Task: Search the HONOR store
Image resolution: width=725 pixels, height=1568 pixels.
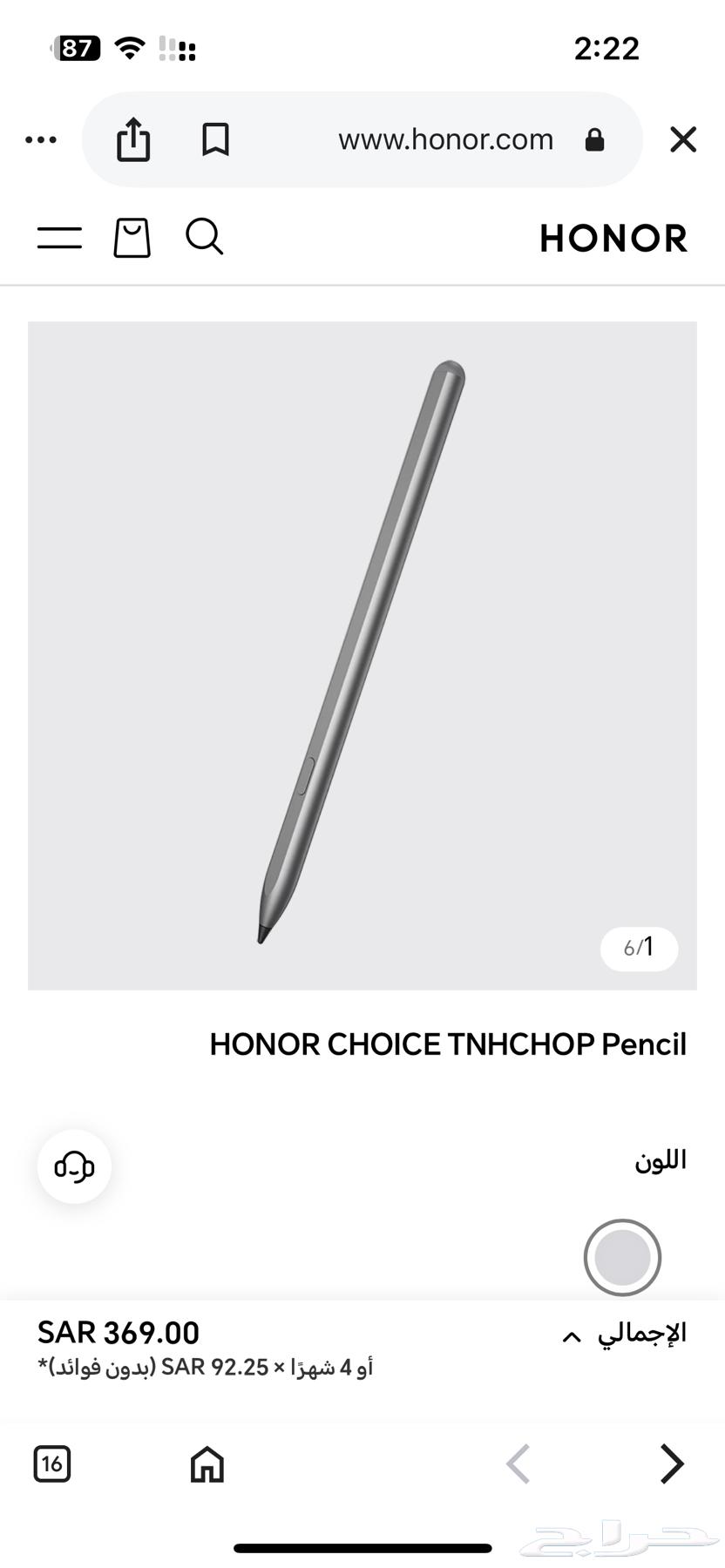Action: pos(205,237)
